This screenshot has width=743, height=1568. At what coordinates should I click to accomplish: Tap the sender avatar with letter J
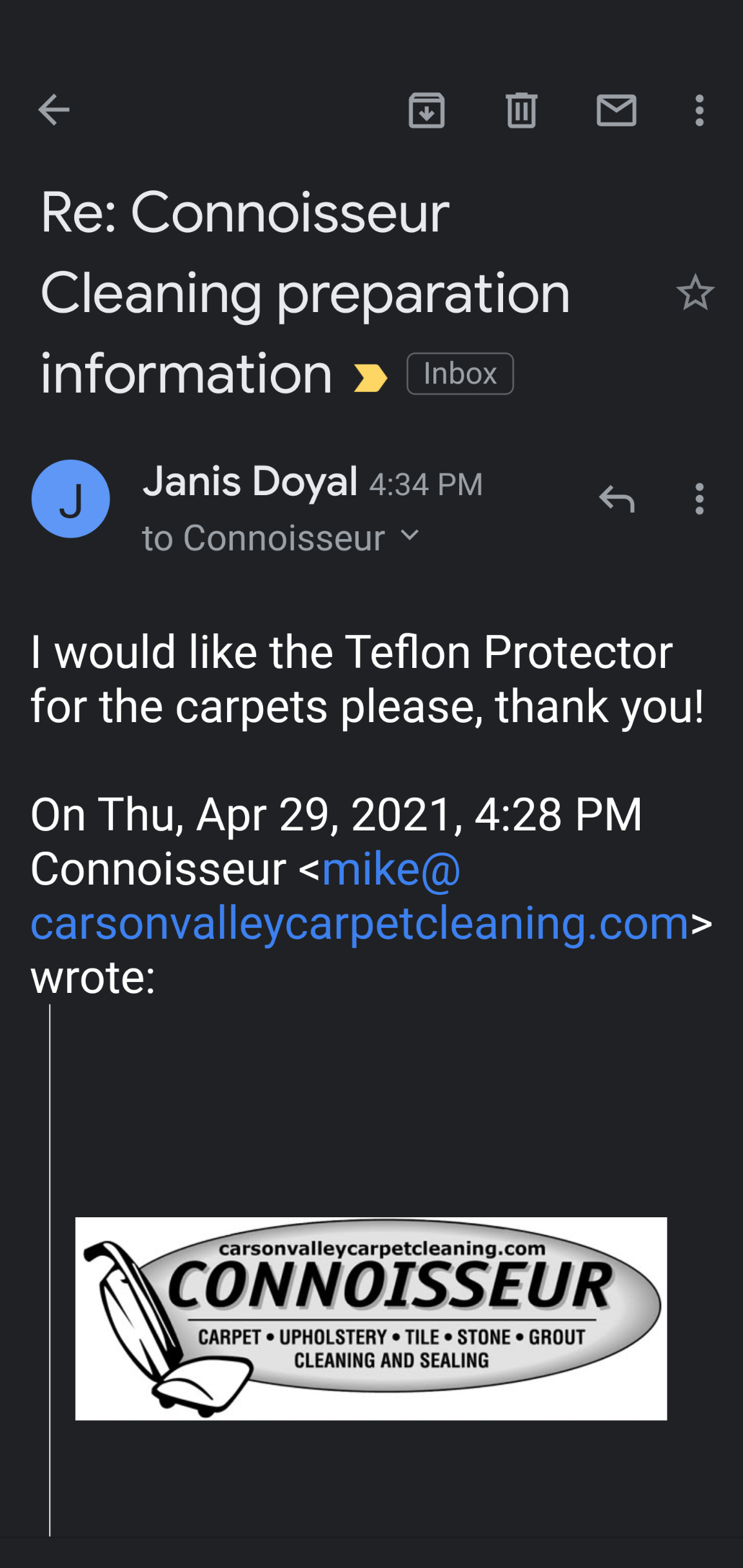point(71,499)
